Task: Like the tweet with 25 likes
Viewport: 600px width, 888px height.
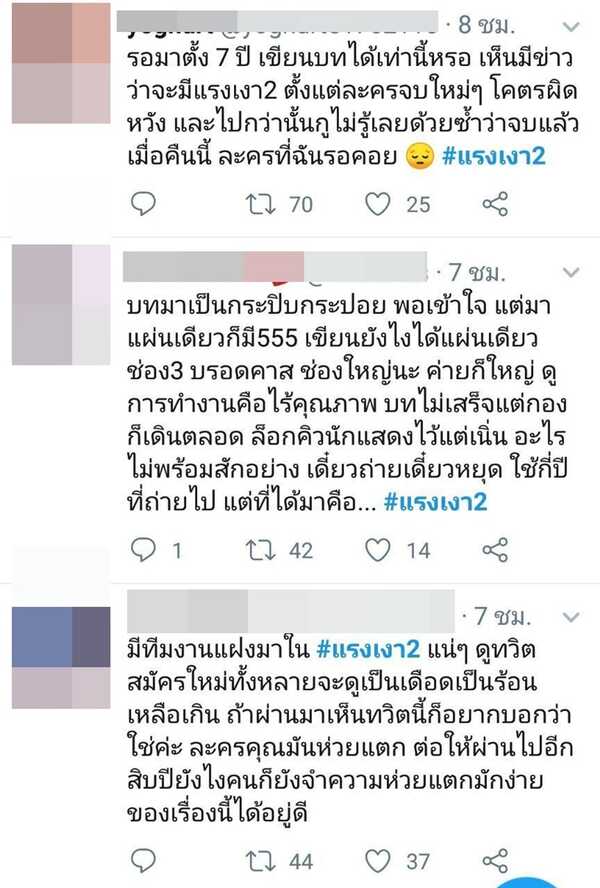Action: click(x=377, y=204)
